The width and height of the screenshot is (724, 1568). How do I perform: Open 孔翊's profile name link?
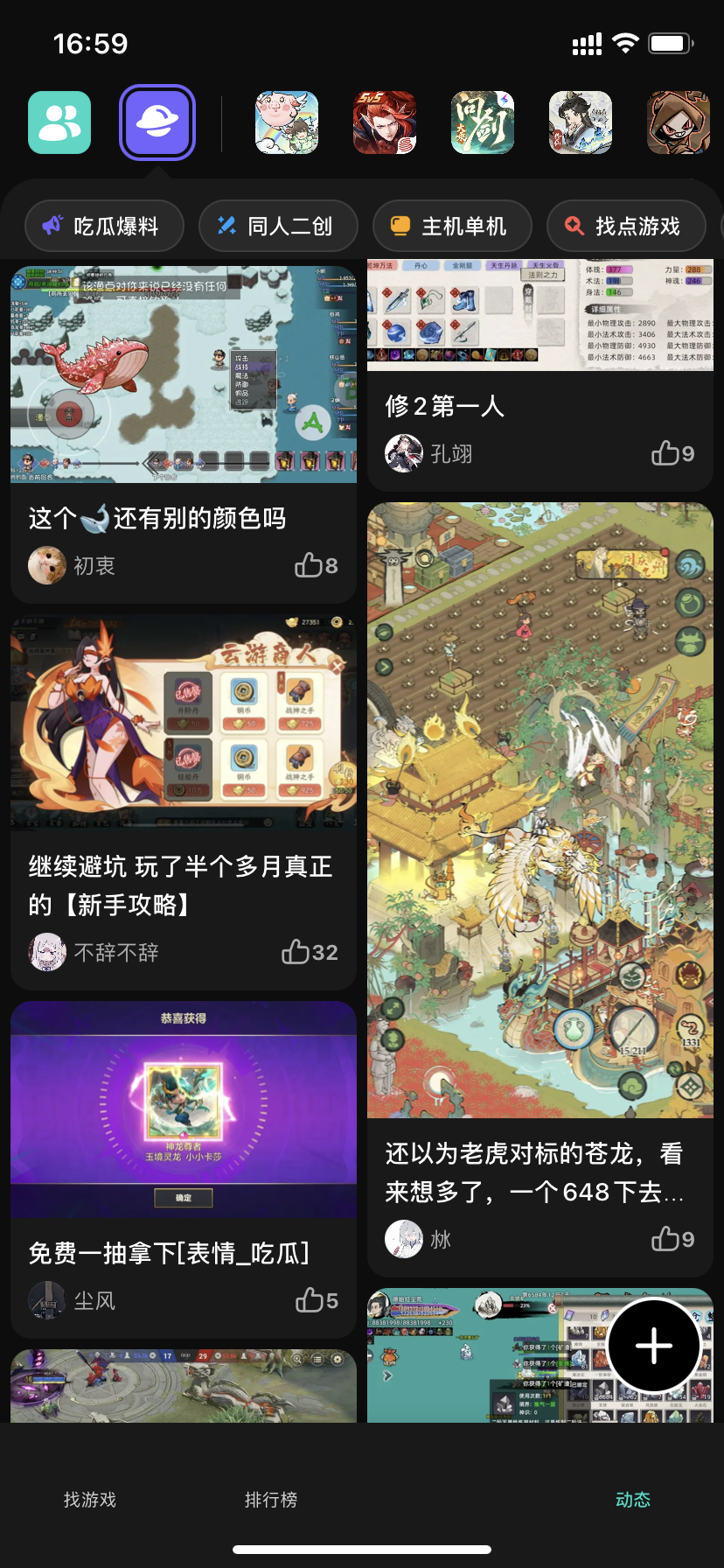pyautogui.click(x=452, y=453)
